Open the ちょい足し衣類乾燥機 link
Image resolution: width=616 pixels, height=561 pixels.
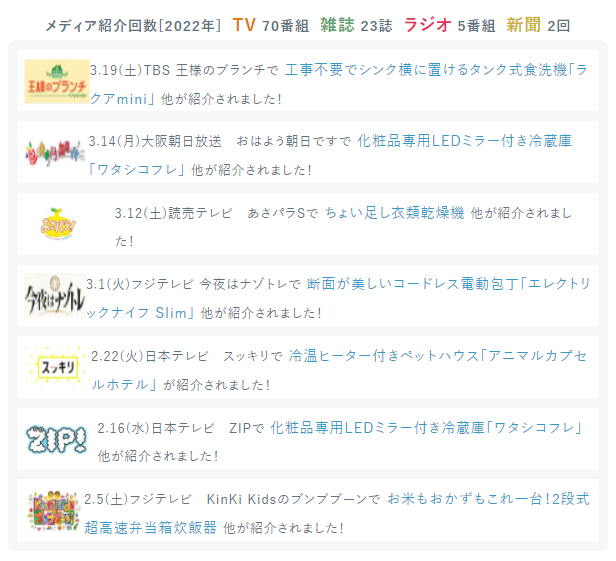[x=395, y=212]
